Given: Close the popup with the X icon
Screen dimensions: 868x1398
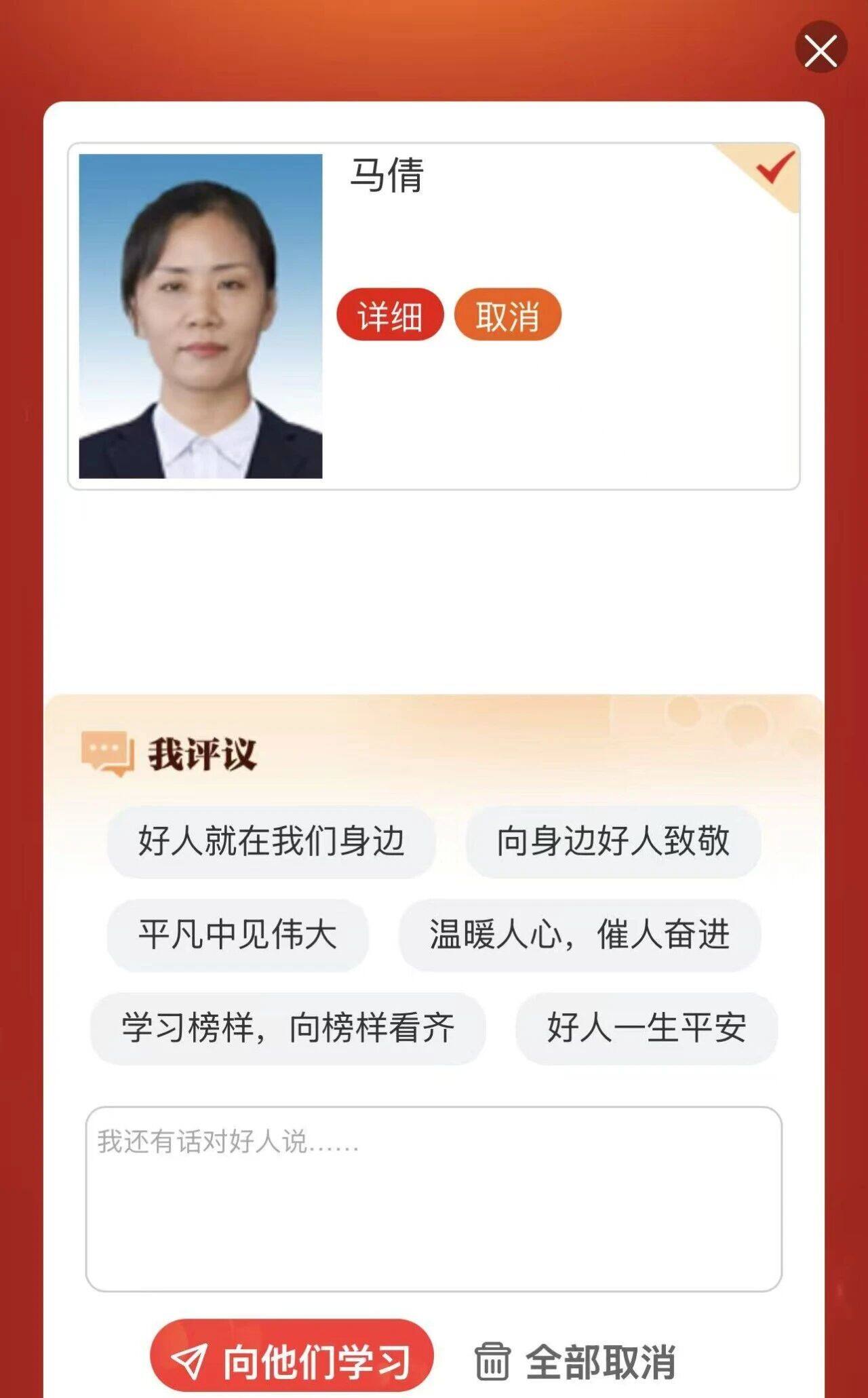Looking at the screenshot, I should (x=821, y=48).
